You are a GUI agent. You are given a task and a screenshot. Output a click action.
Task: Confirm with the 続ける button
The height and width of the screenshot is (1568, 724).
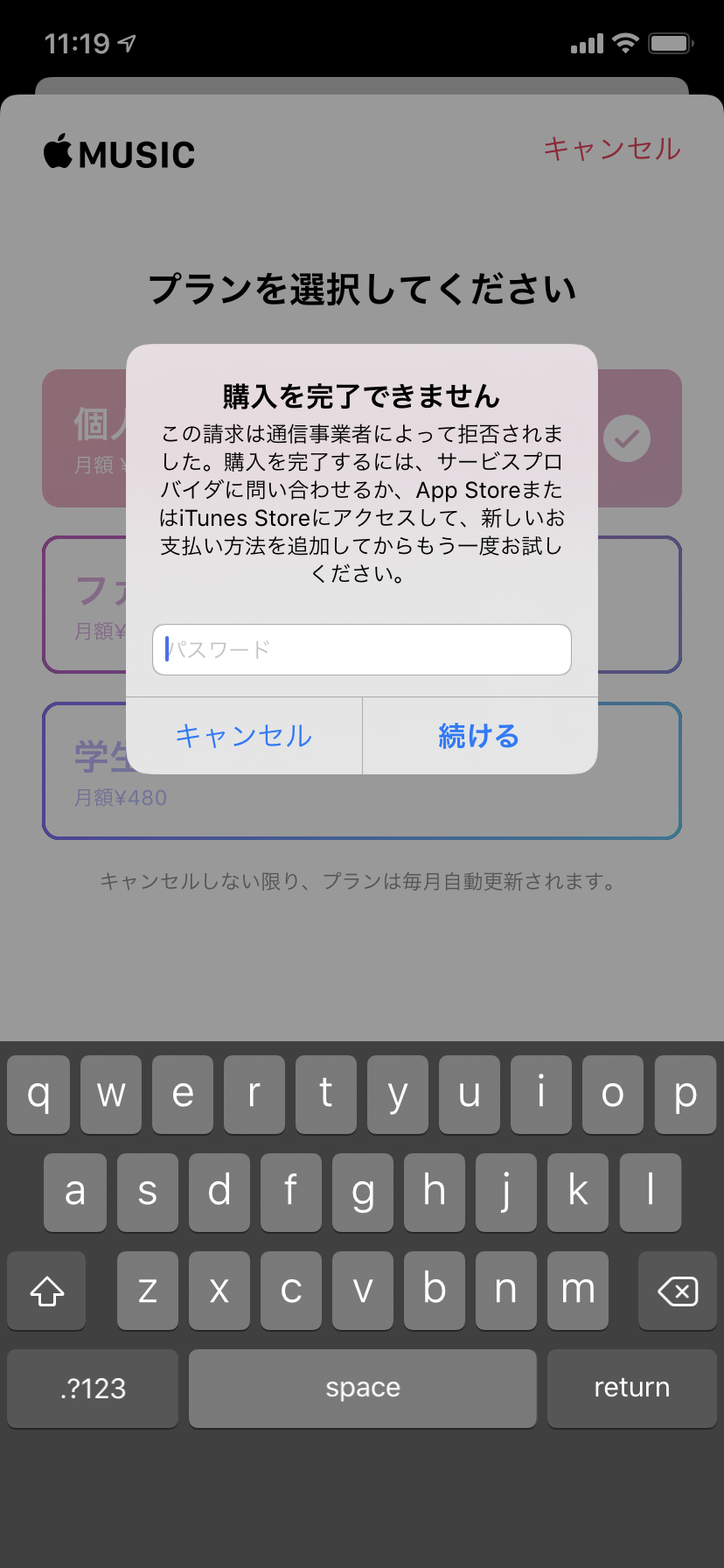tap(479, 736)
